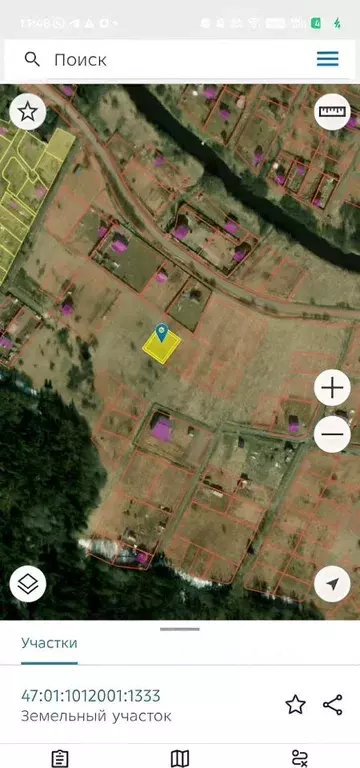Add parcel 47:01:1012001:1333 to favorites
The width and height of the screenshot is (360, 768).
pos(295,705)
